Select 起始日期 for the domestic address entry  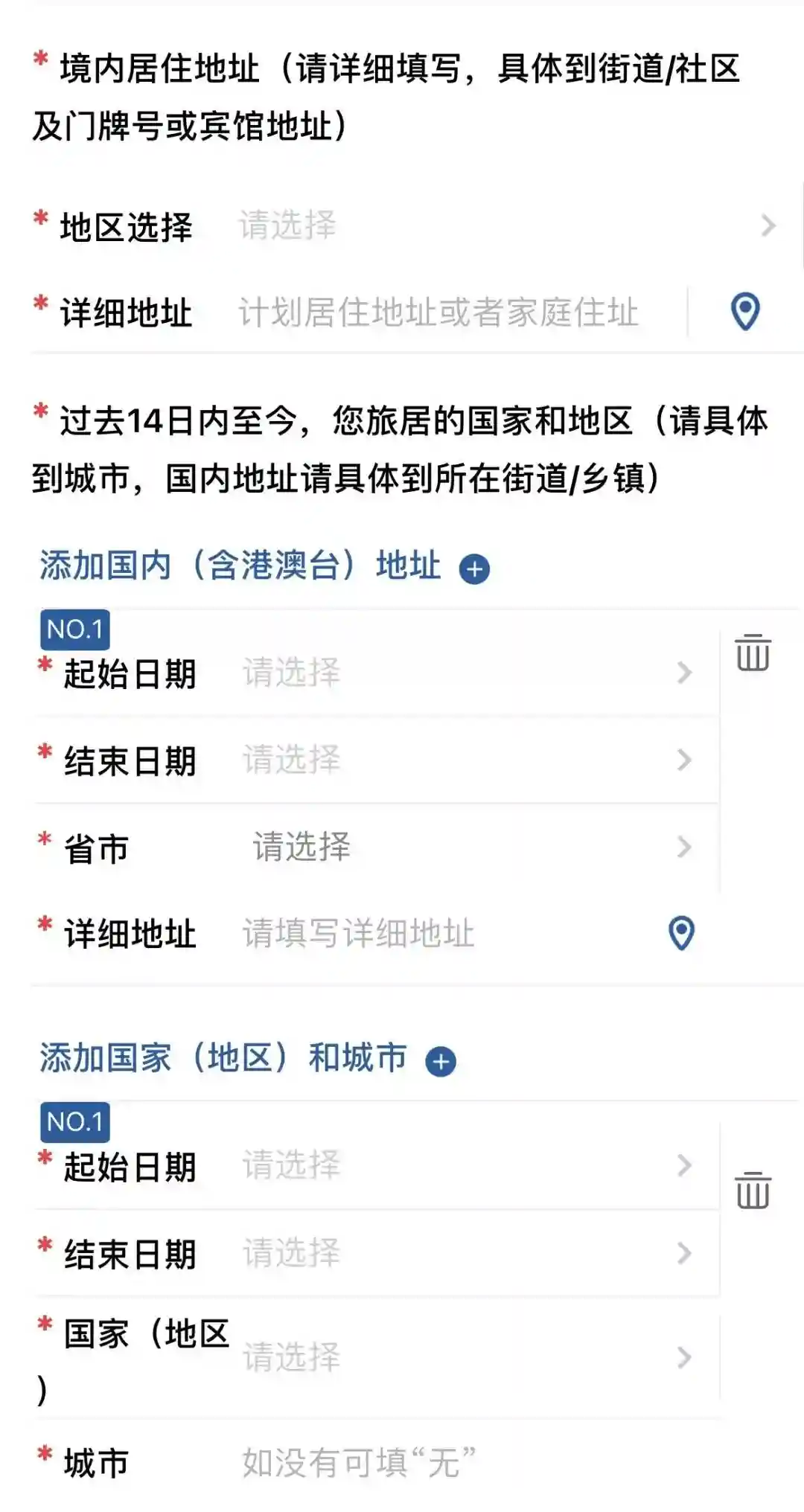462,673
